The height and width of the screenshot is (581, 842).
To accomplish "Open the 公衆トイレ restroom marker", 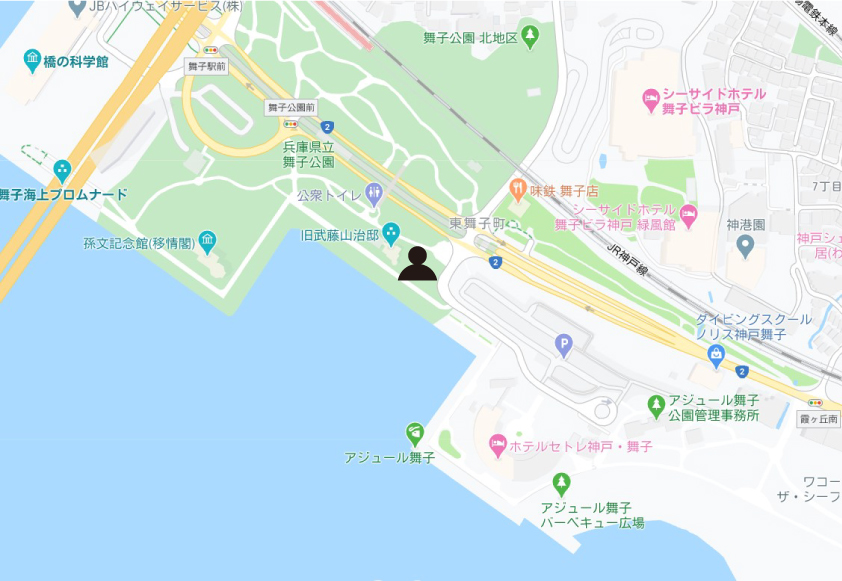I will pos(374,192).
